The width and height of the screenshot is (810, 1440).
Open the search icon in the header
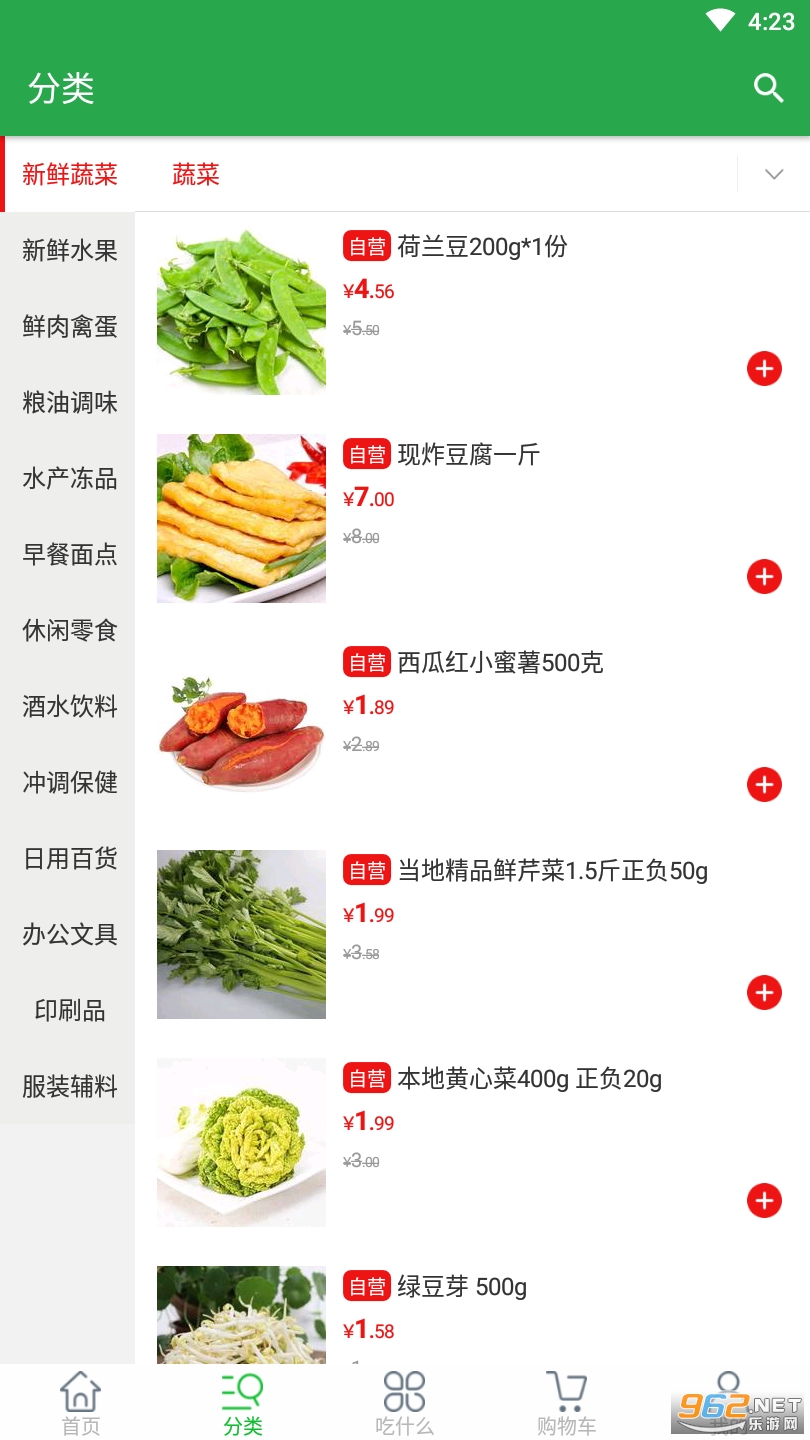[x=768, y=88]
